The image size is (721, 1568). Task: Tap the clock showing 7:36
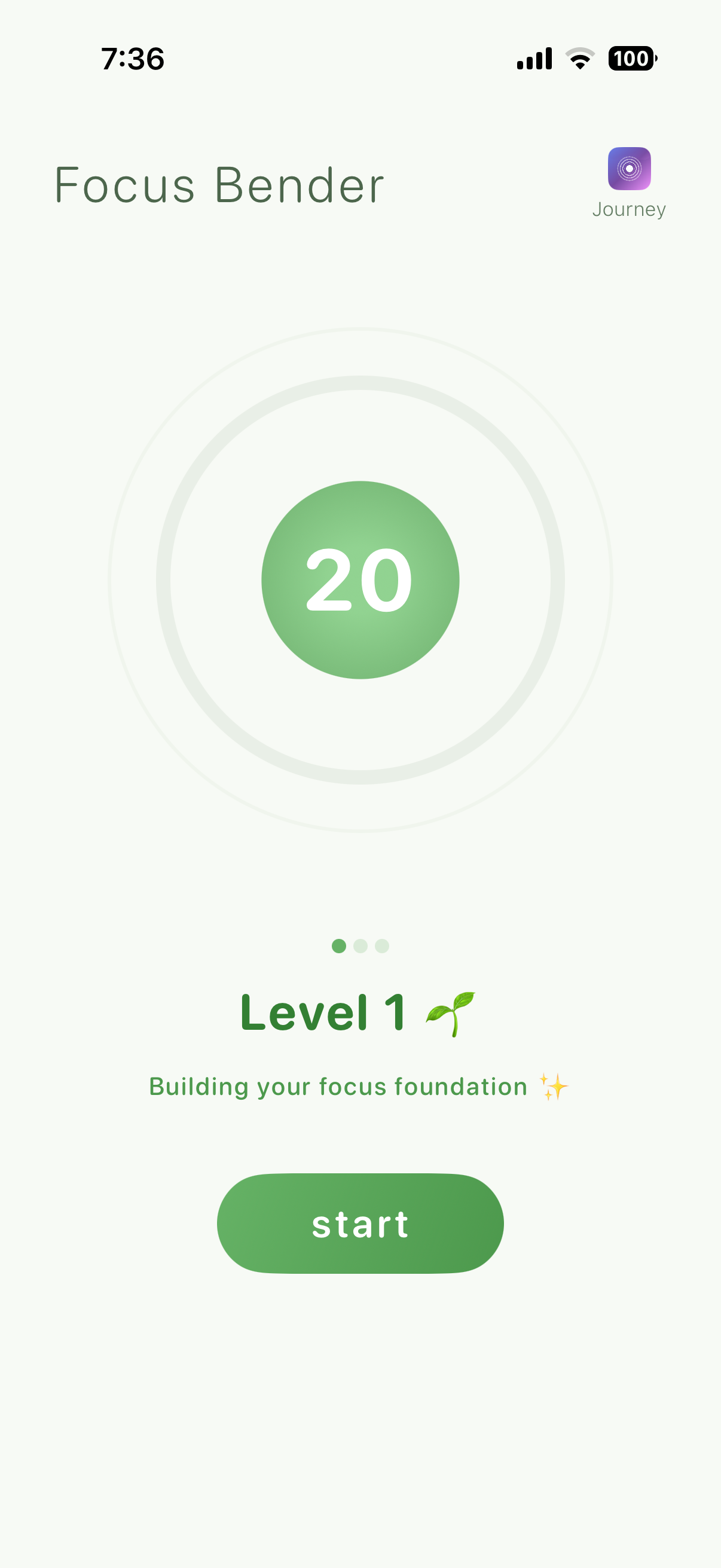pyautogui.click(x=133, y=58)
